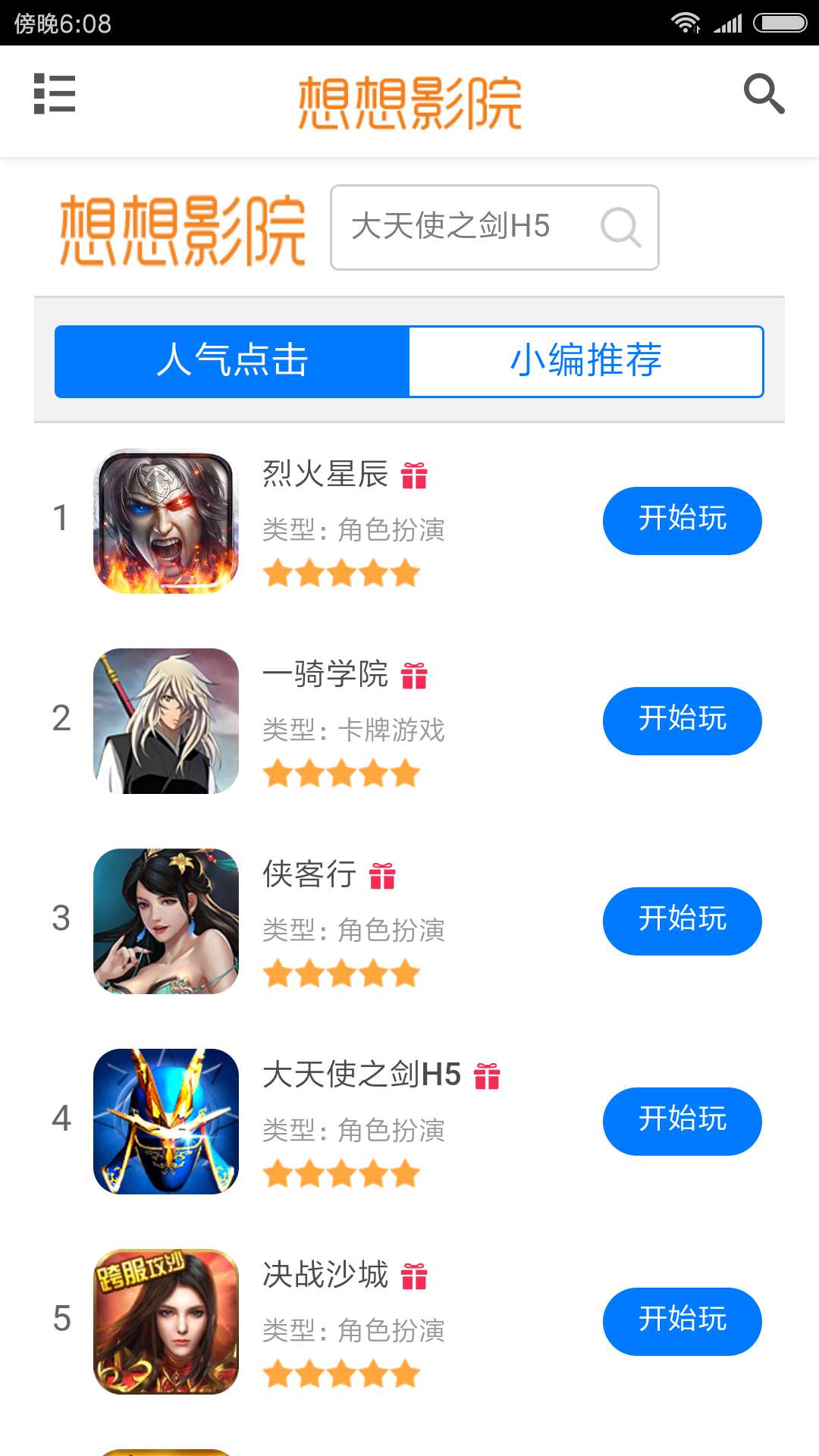Viewport: 819px width, 1456px height.
Task: Open the 侠客行 game thumbnail
Action: click(166, 921)
